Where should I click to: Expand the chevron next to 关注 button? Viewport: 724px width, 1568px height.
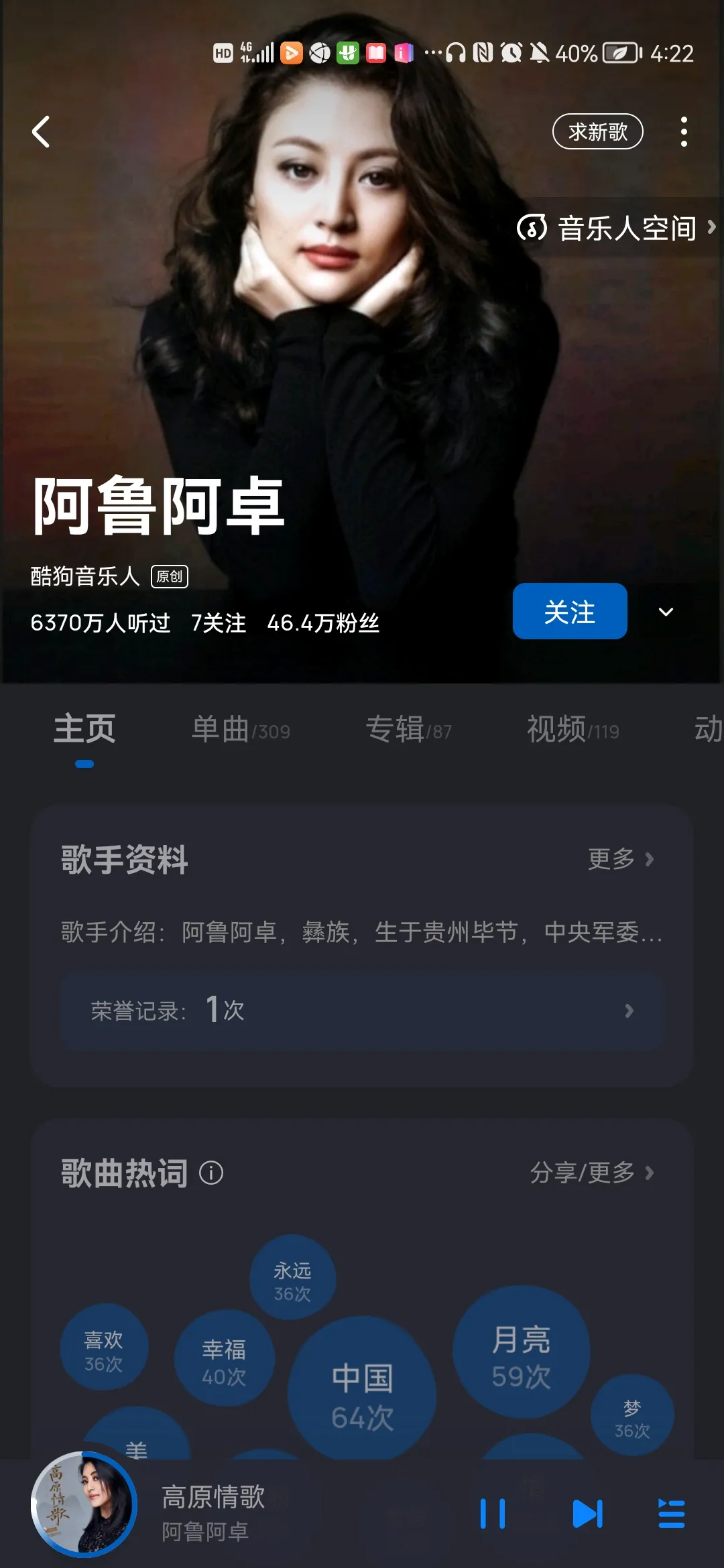pos(666,612)
